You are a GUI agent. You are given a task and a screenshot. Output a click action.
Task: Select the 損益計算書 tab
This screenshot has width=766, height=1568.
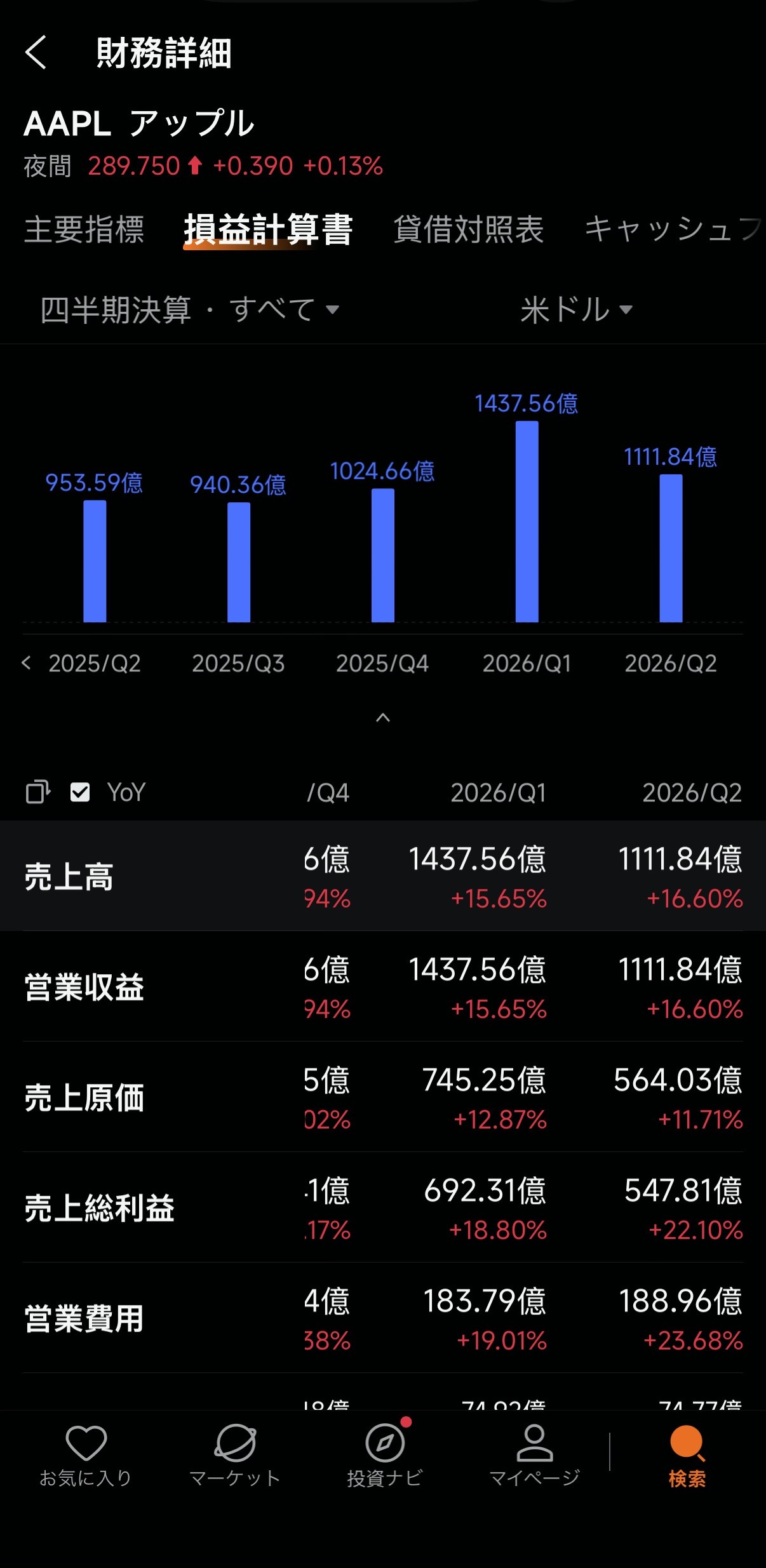tap(268, 229)
